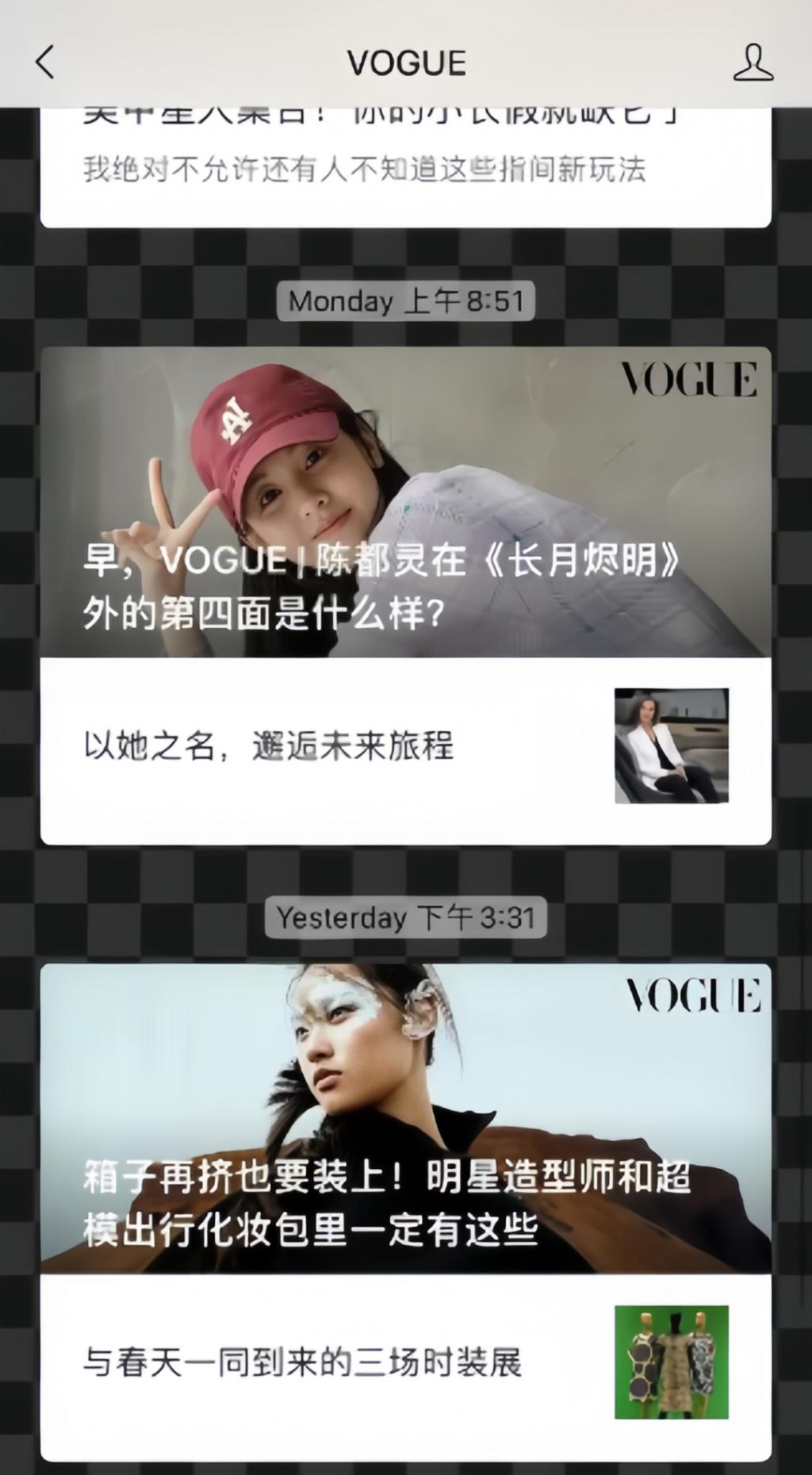
Task: Open the VOGUE account profile icon
Action: (752, 63)
